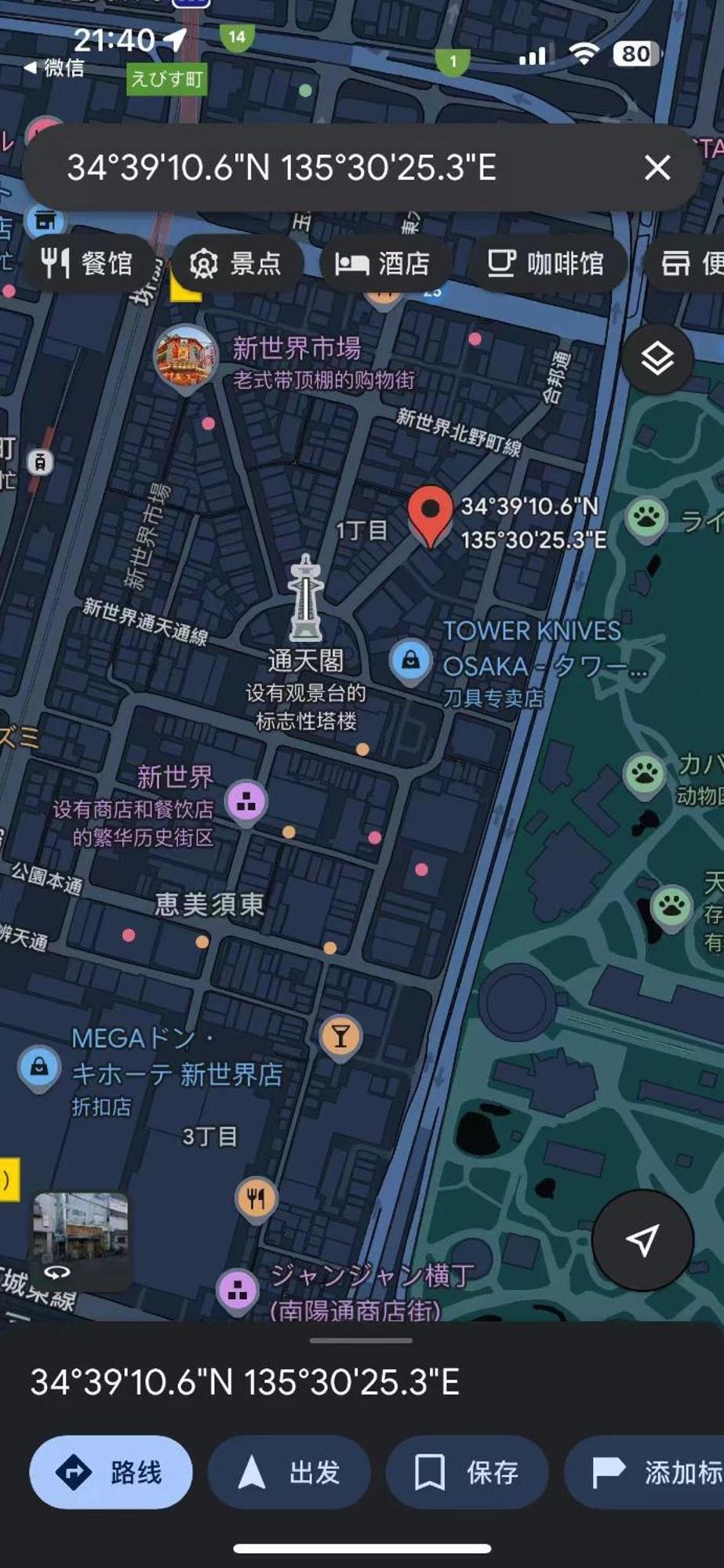The image size is (724, 1568).
Task: Clear the coordinates search with the X
Action: pyautogui.click(x=657, y=168)
